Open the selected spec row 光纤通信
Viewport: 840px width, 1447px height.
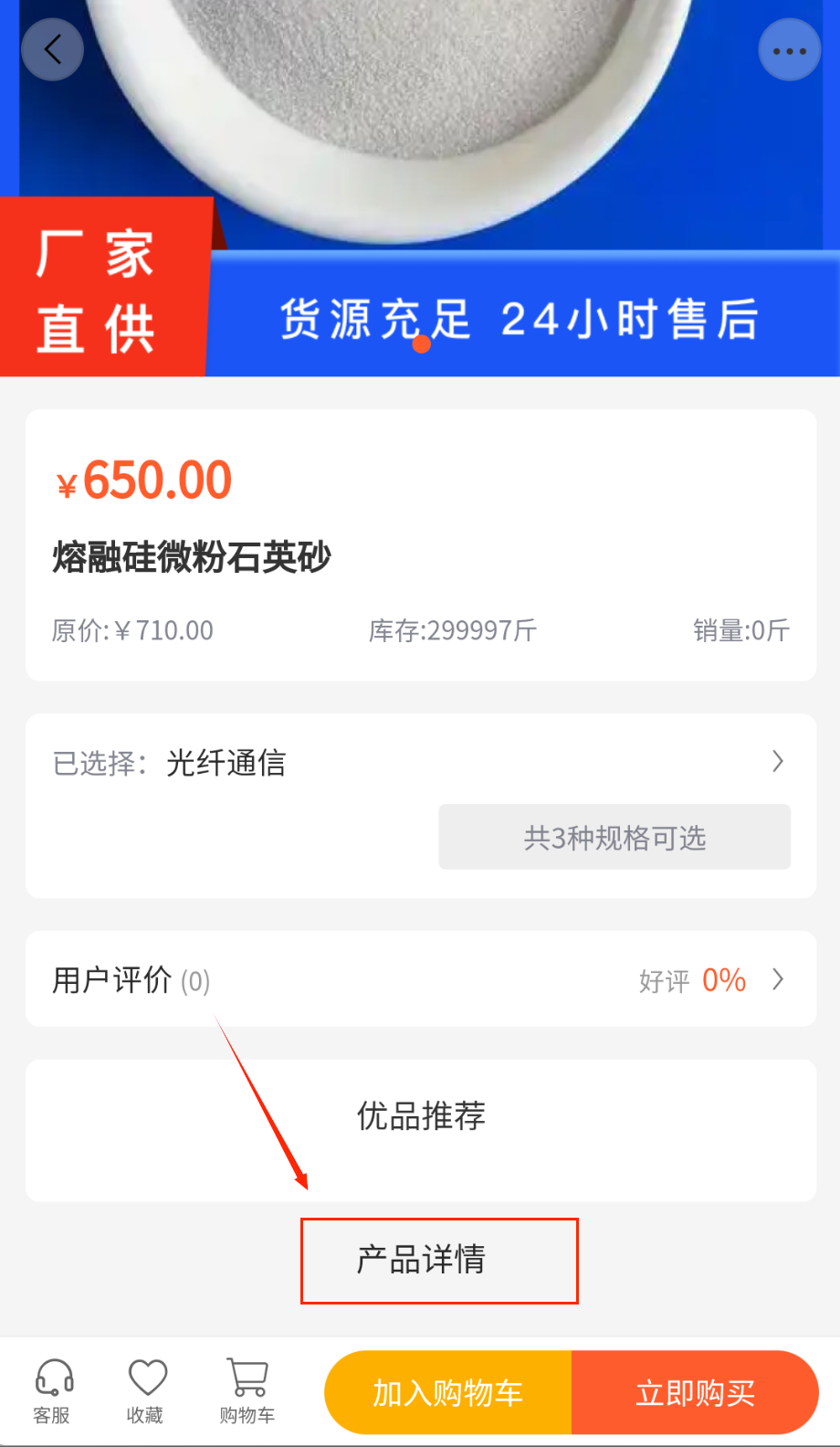click(420, 762)
